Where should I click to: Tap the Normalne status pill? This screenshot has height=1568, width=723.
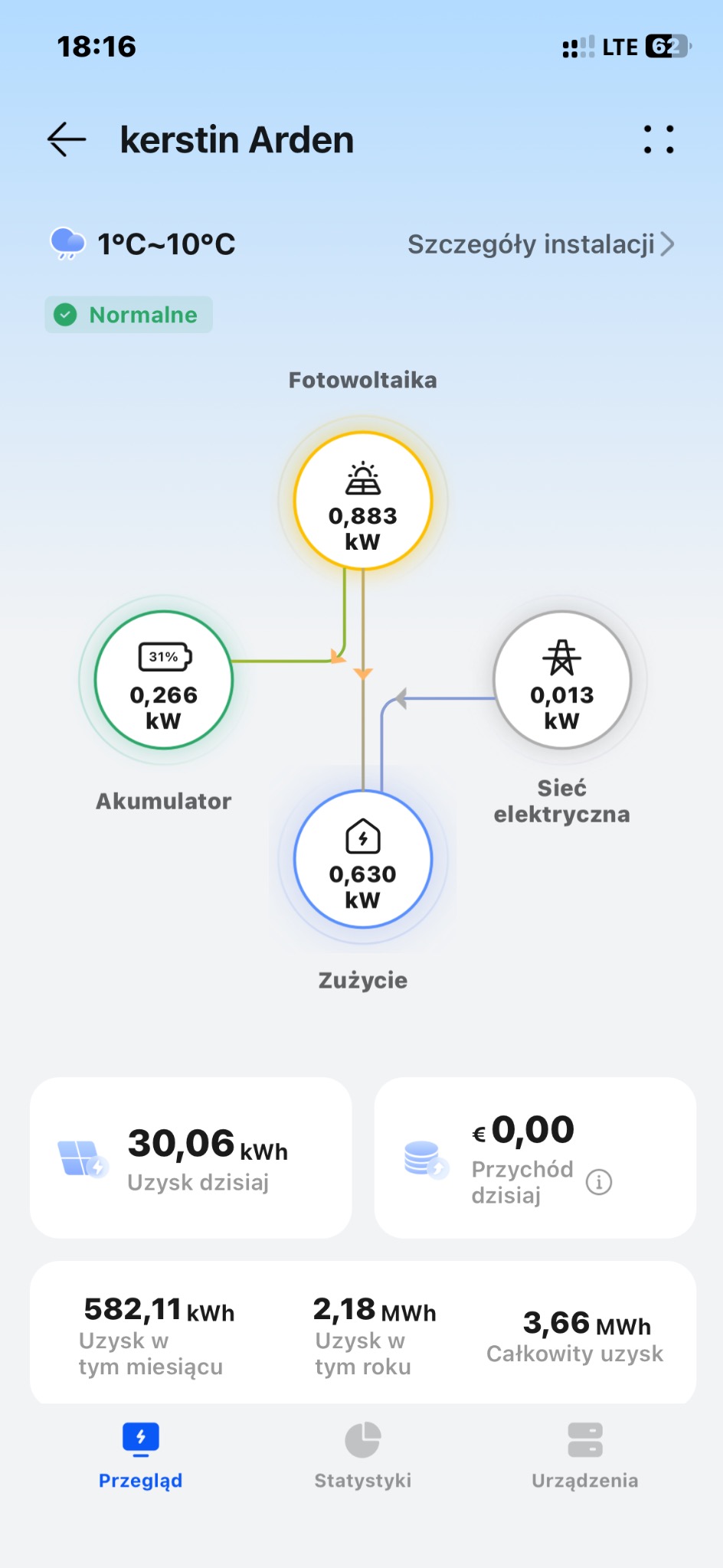click(127, 314)
